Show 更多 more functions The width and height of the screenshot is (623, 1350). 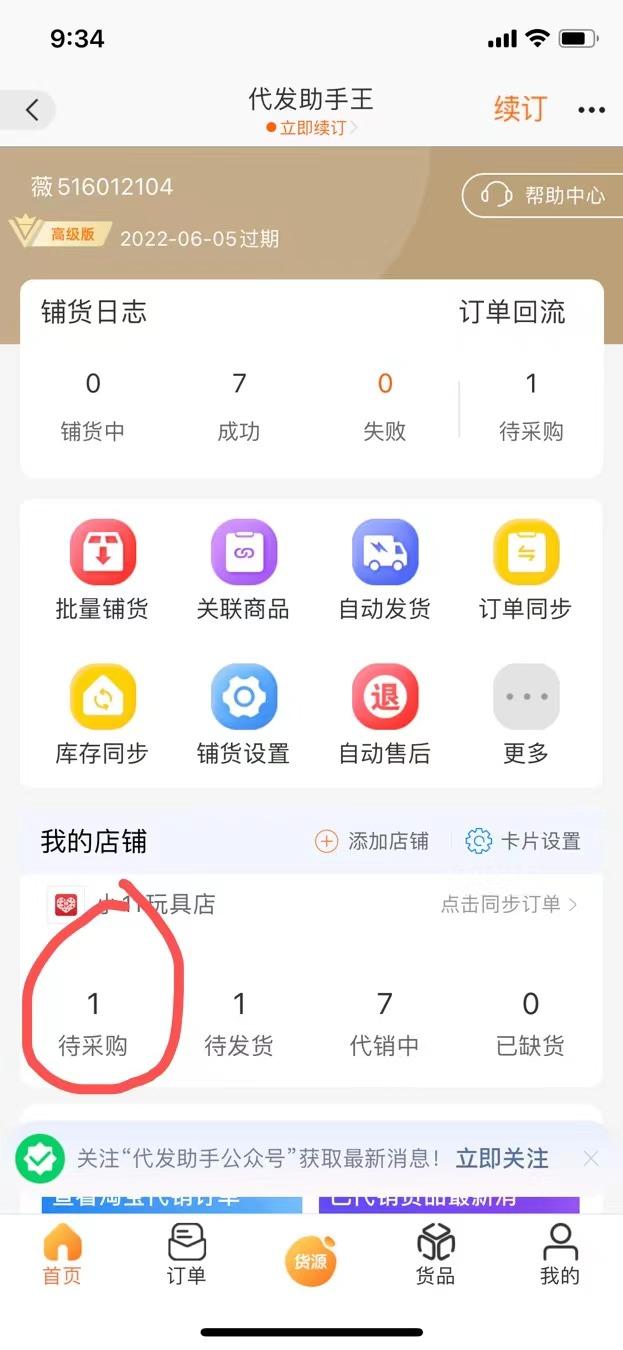tap(526, 715)
